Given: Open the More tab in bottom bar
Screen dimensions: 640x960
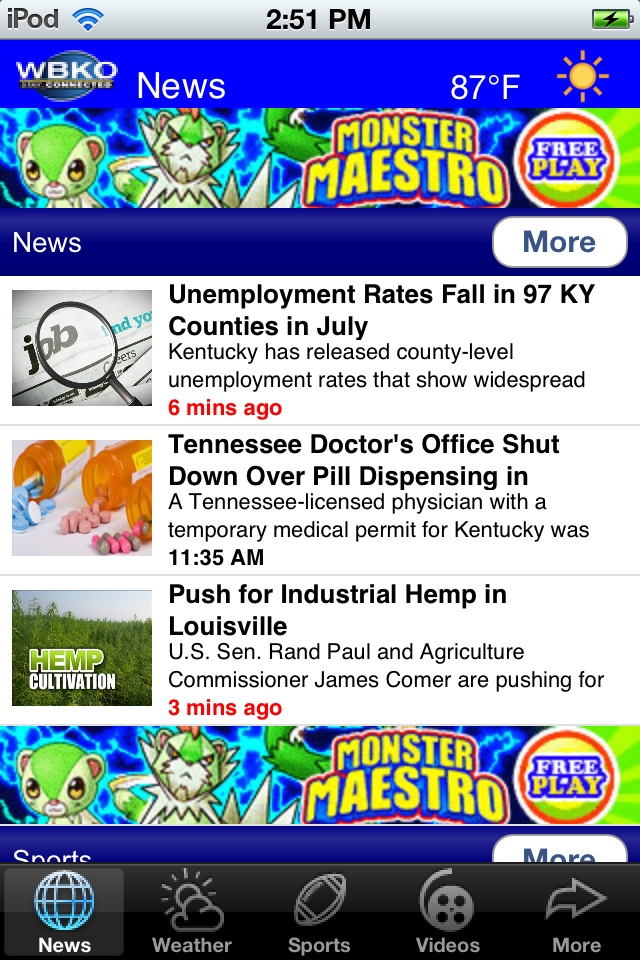Looking at the screenshot, I should coord(576,912).
